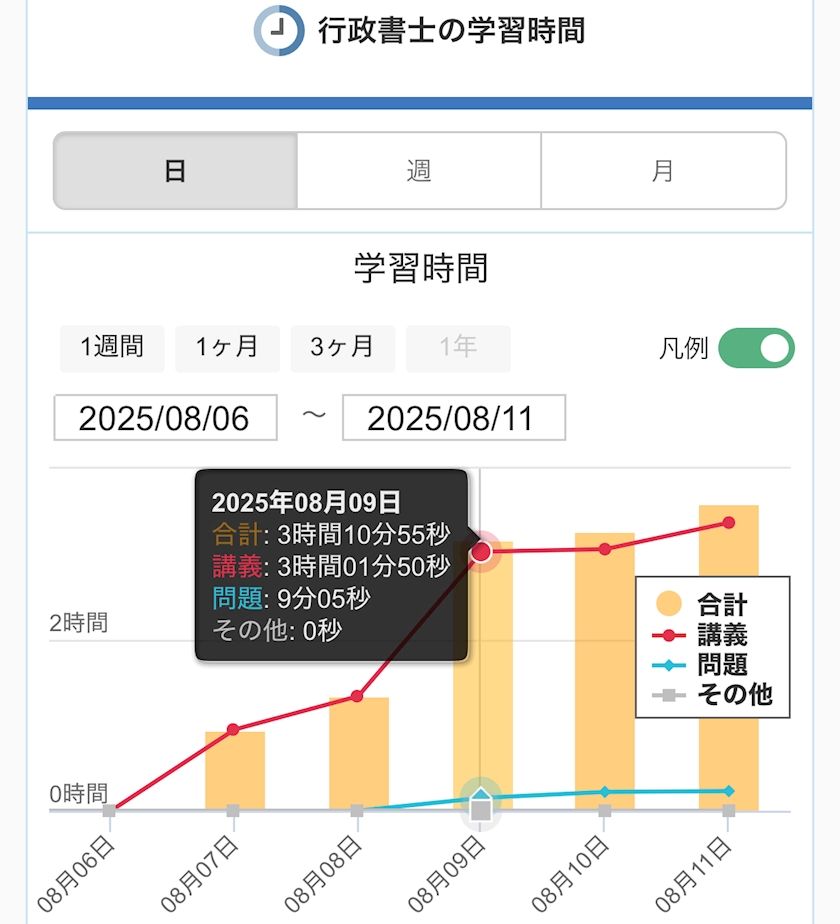Switch to the 週 weekly view
This screenshot has width=840, height=924.
pyautogui.click(x=419, y=171)
